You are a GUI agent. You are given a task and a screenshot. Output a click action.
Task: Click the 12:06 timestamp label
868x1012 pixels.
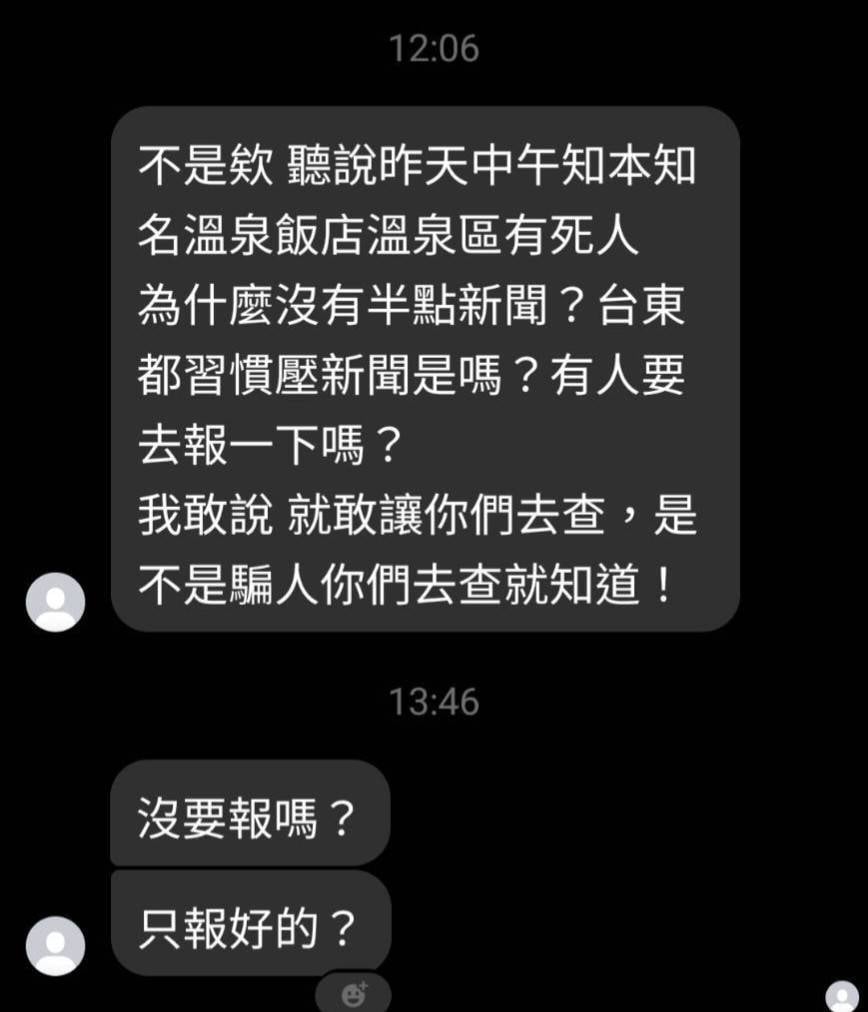pos(434,47)
